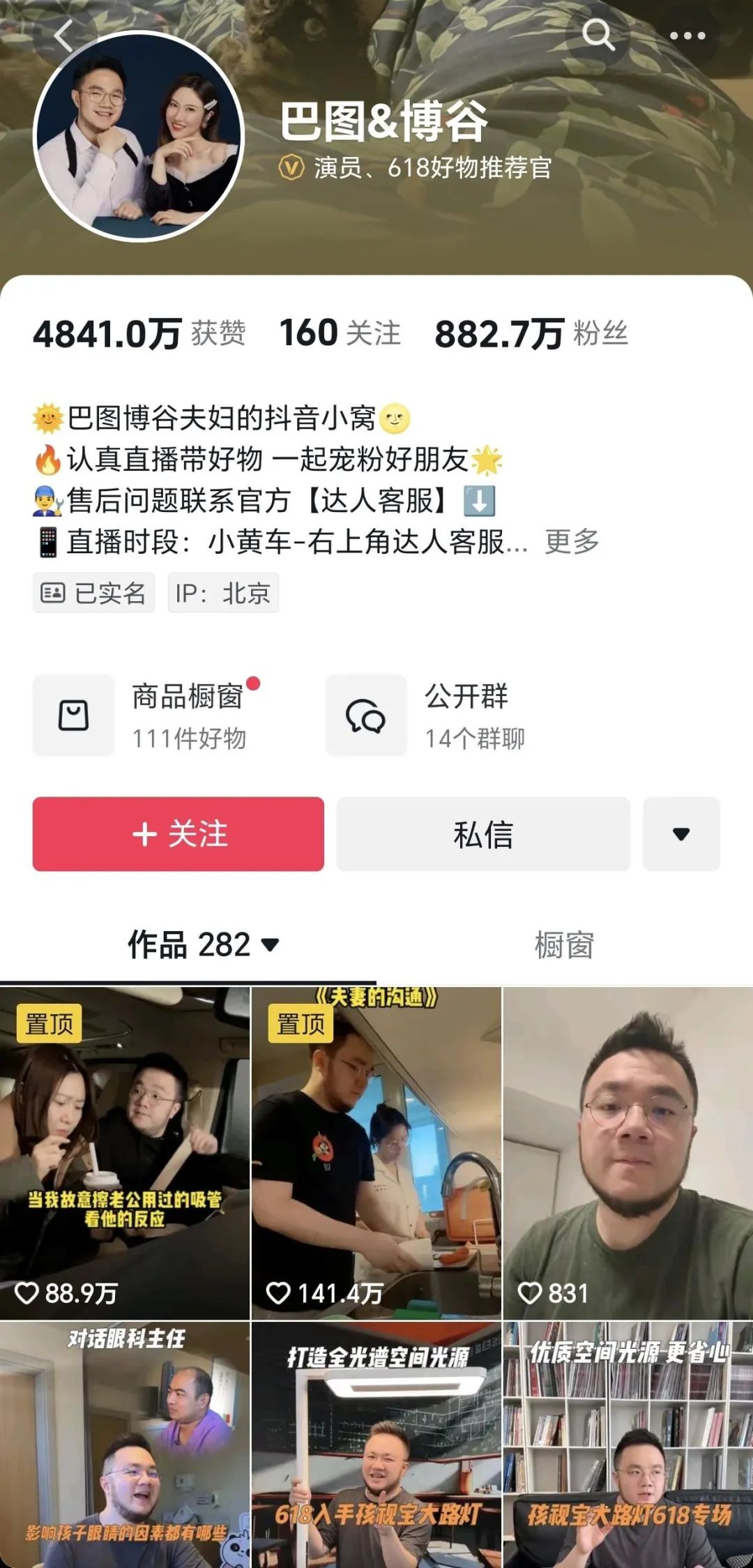Go back with the top-left arrow
Image resolution: width=753 pixels, height=1568 pixels.
63,35
